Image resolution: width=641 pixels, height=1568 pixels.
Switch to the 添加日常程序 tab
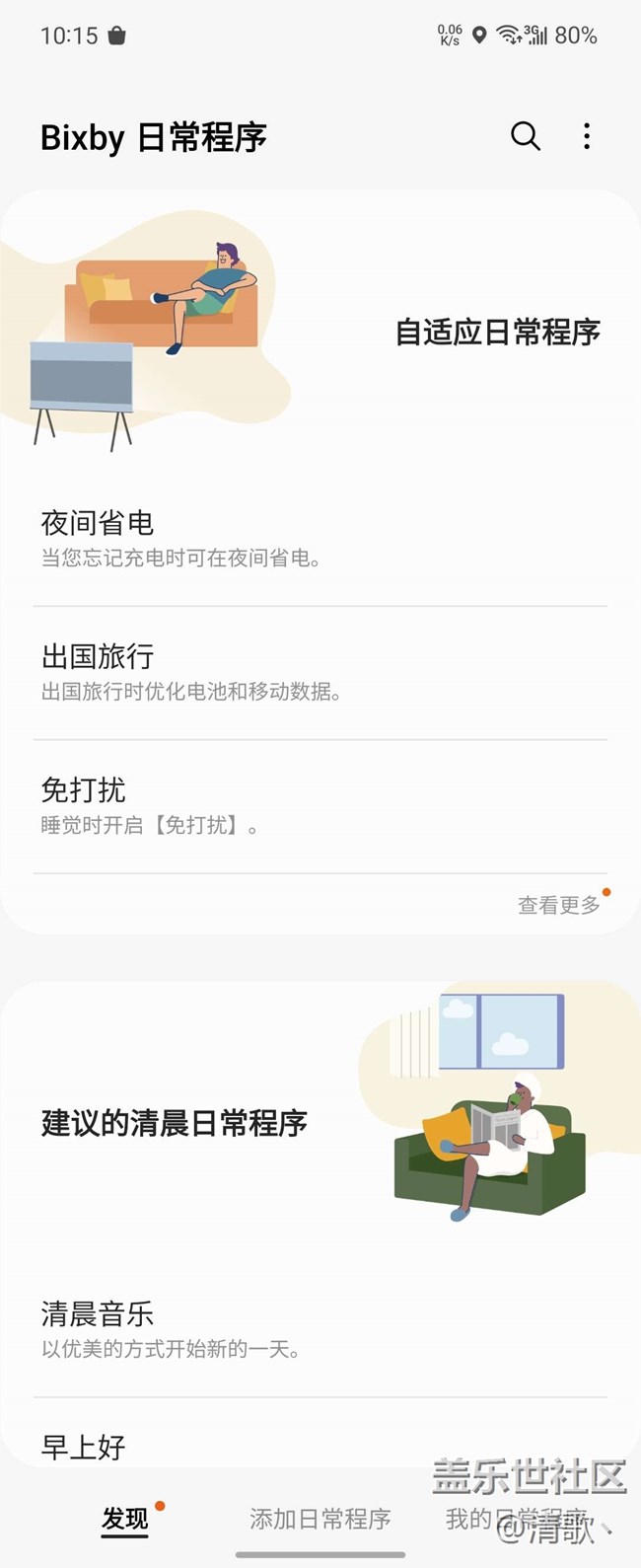pyautogui.click(x=320, y=1519)
